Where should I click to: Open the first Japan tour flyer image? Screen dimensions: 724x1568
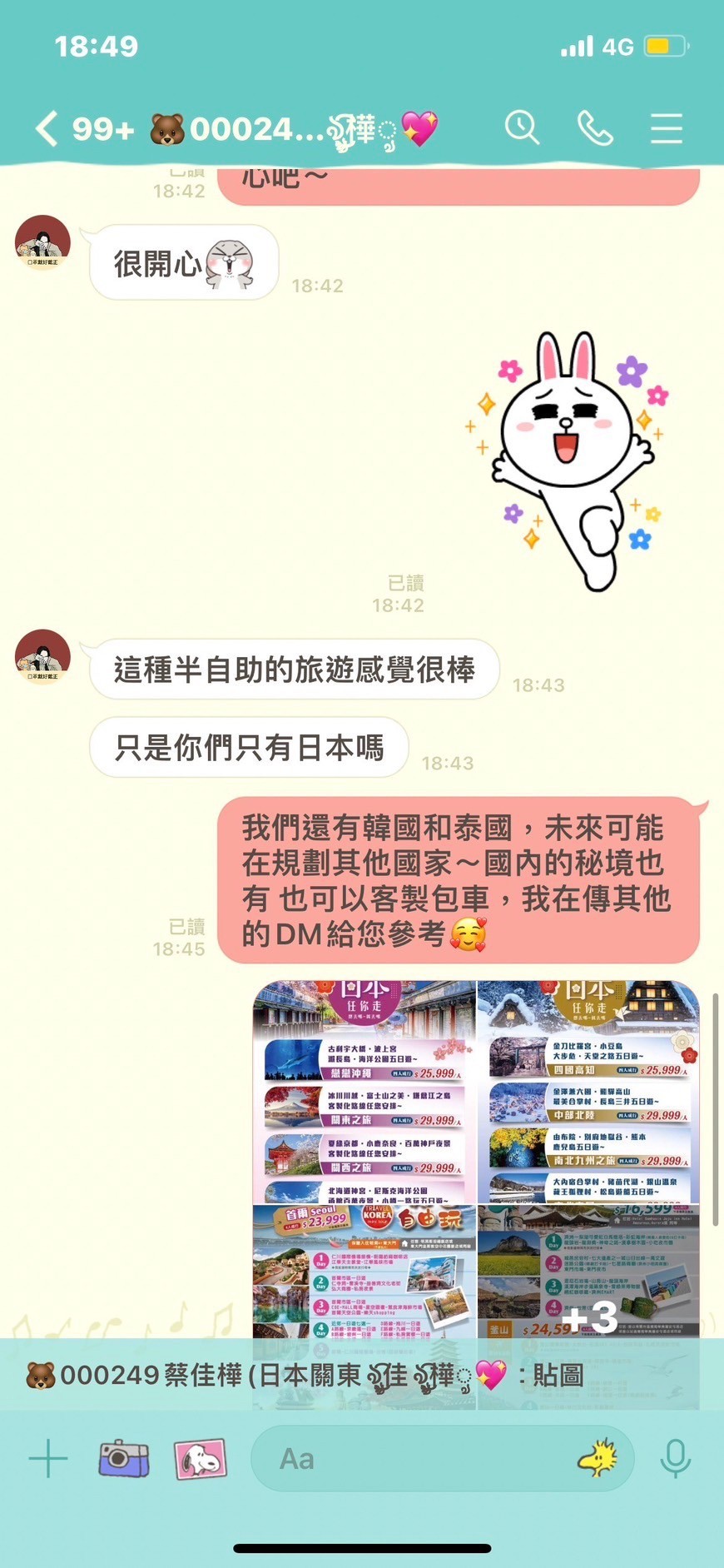[364, 1092]
